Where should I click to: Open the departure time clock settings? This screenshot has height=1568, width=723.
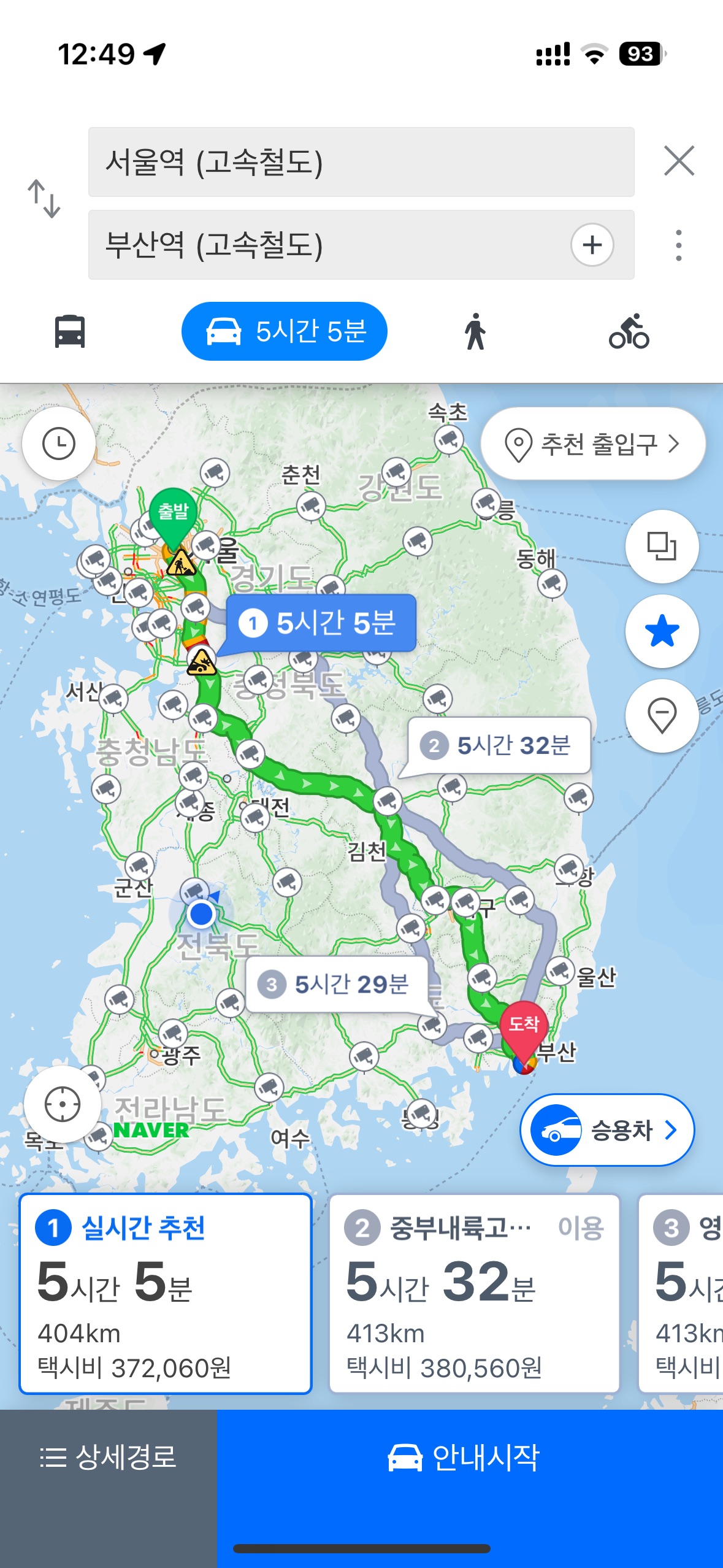tap(59, 444)
